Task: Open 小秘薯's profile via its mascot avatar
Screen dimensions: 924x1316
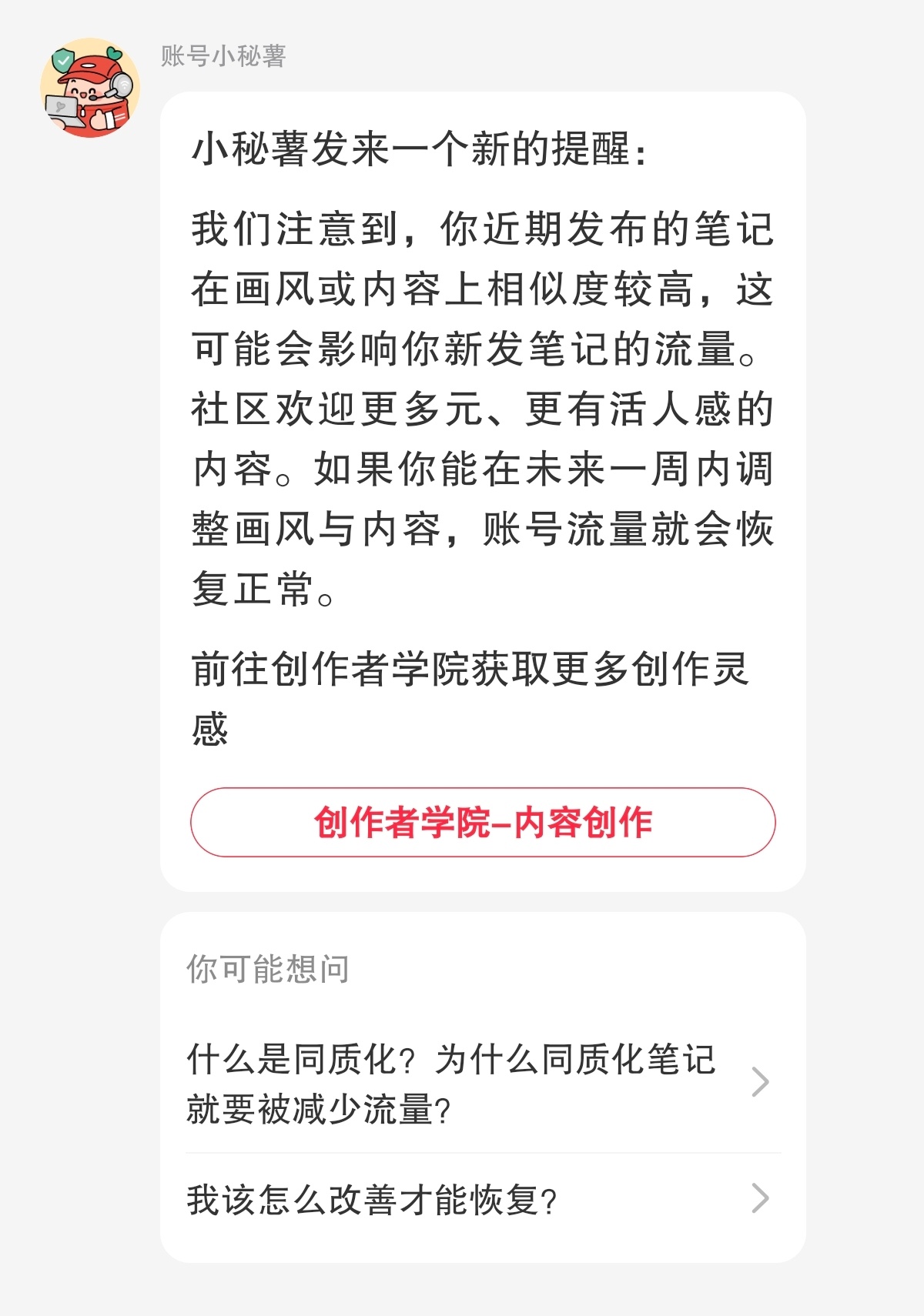Action: click(90, 86)
